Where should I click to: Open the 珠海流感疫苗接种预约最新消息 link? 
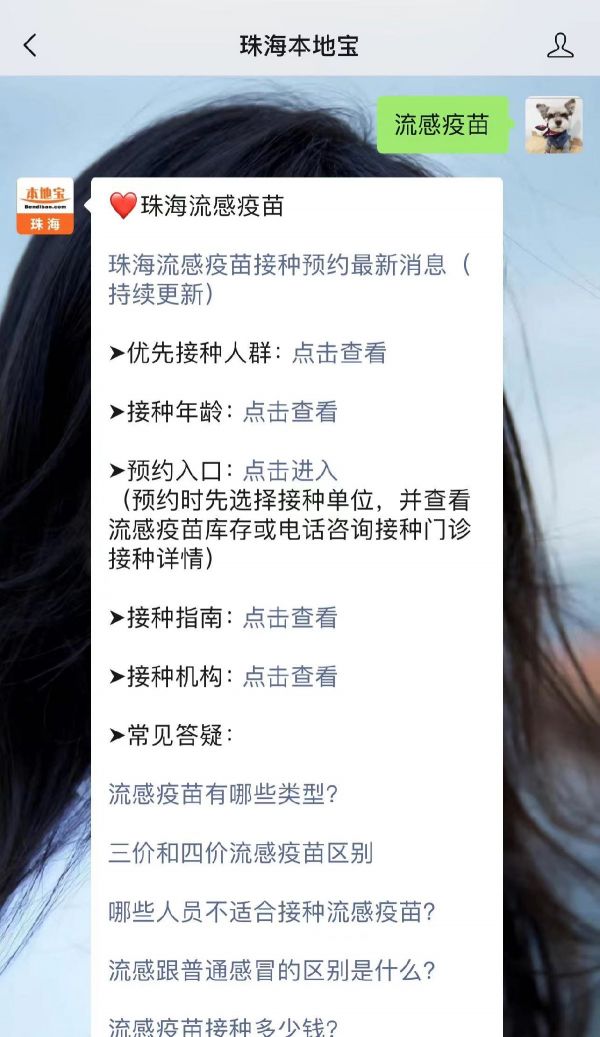(x=289, y=279)
